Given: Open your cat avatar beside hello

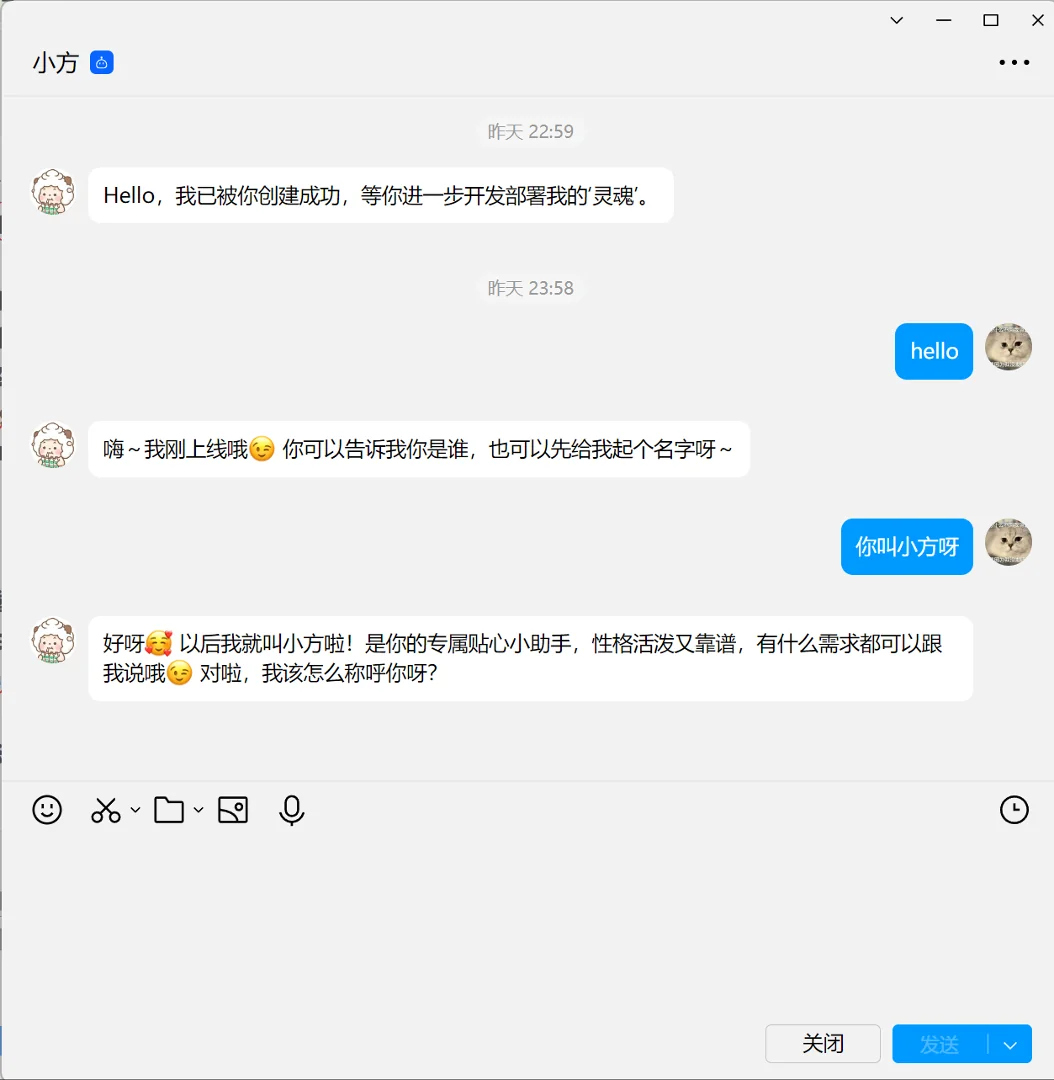Looking at the screenshot, I should click(1008, 347).
